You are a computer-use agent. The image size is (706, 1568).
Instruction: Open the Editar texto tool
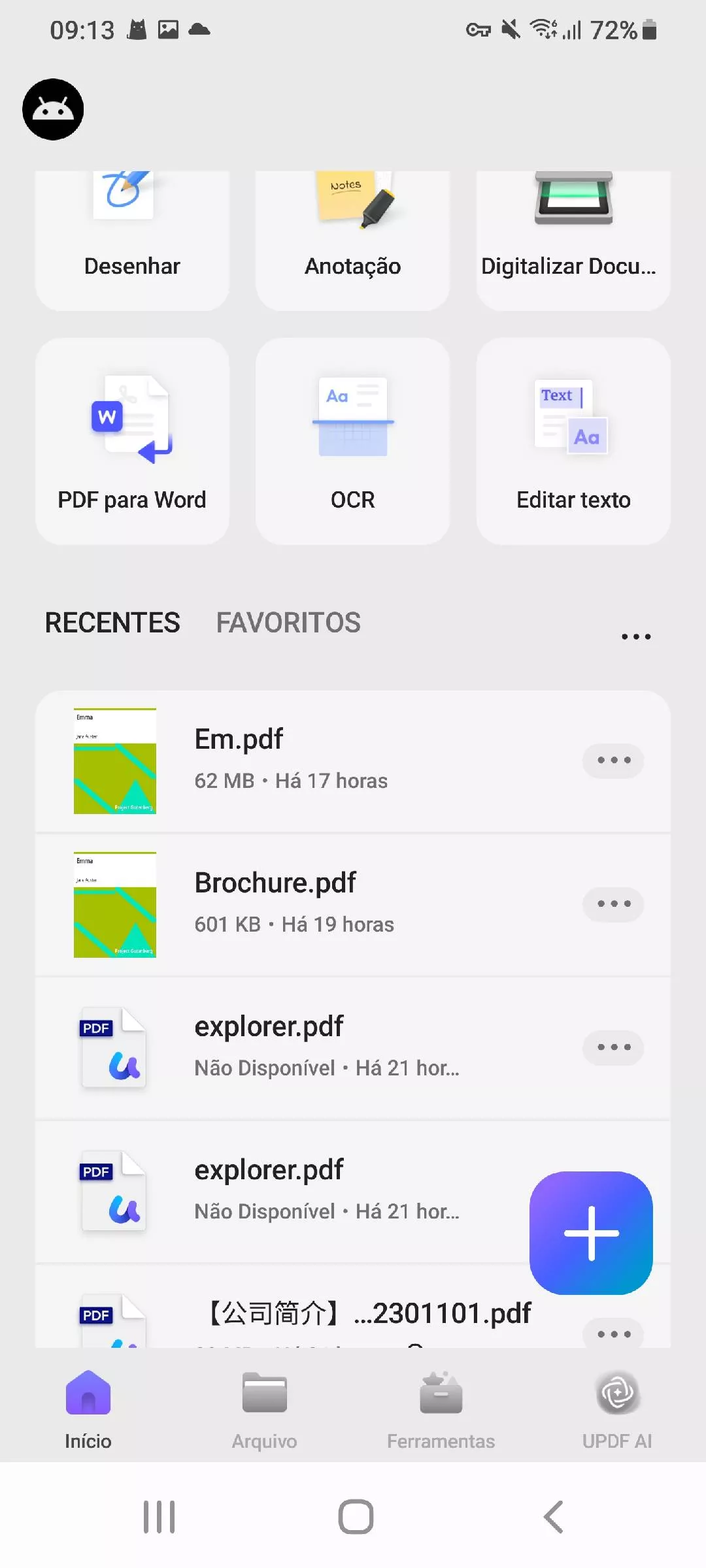tap(573, 441)
